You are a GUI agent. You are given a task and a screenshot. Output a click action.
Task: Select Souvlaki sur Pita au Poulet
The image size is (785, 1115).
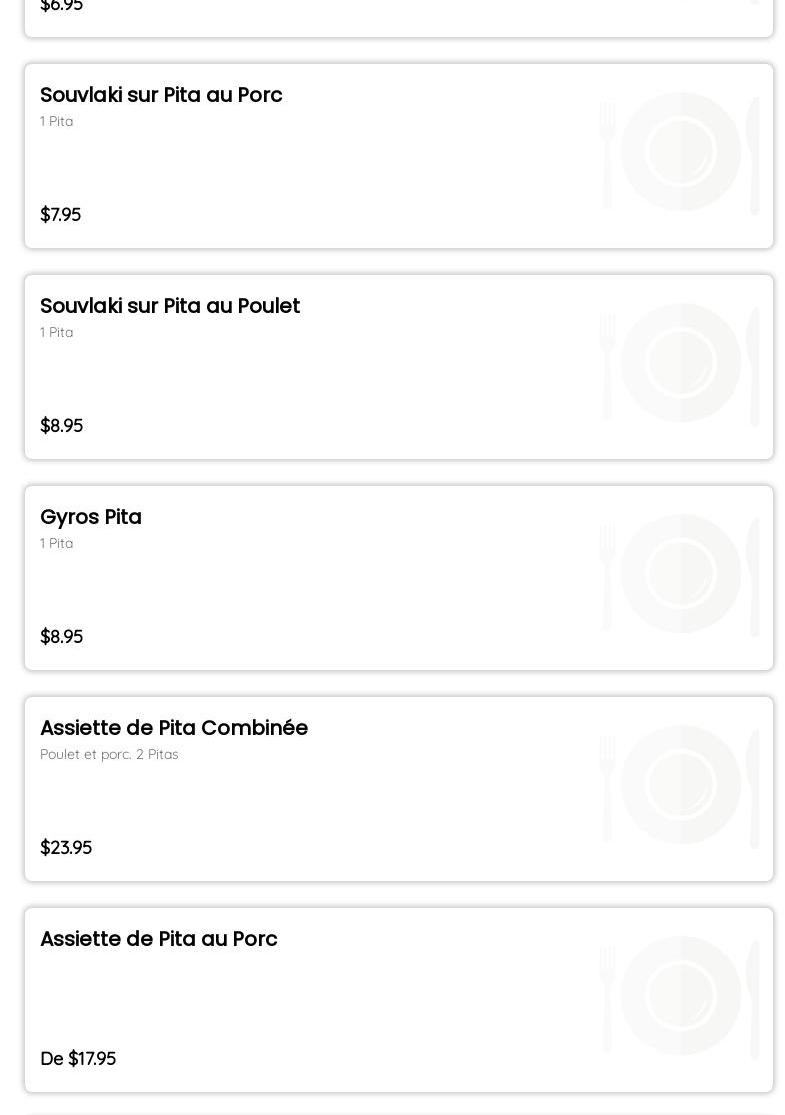click(398, 367)
